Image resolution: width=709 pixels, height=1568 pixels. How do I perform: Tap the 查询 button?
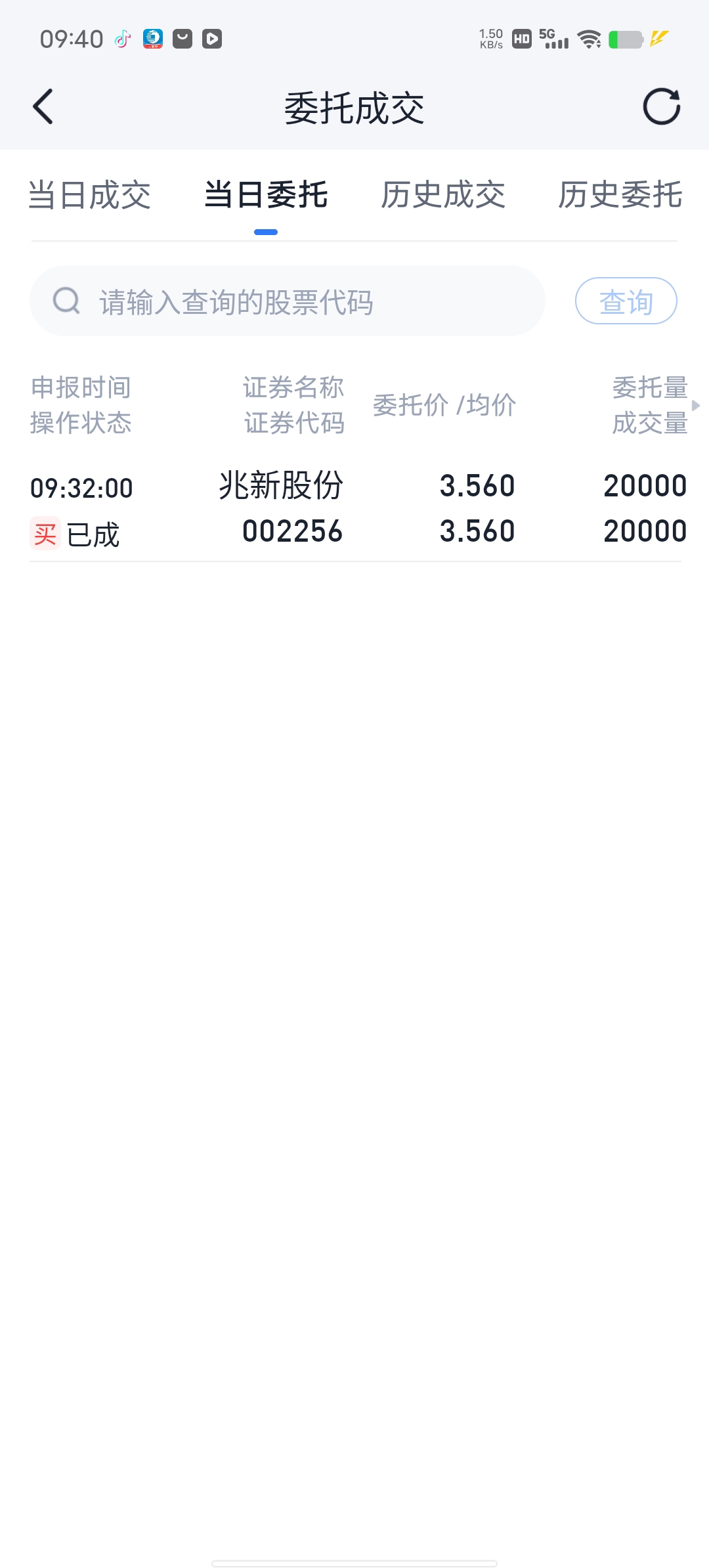(x=626, y=301)
